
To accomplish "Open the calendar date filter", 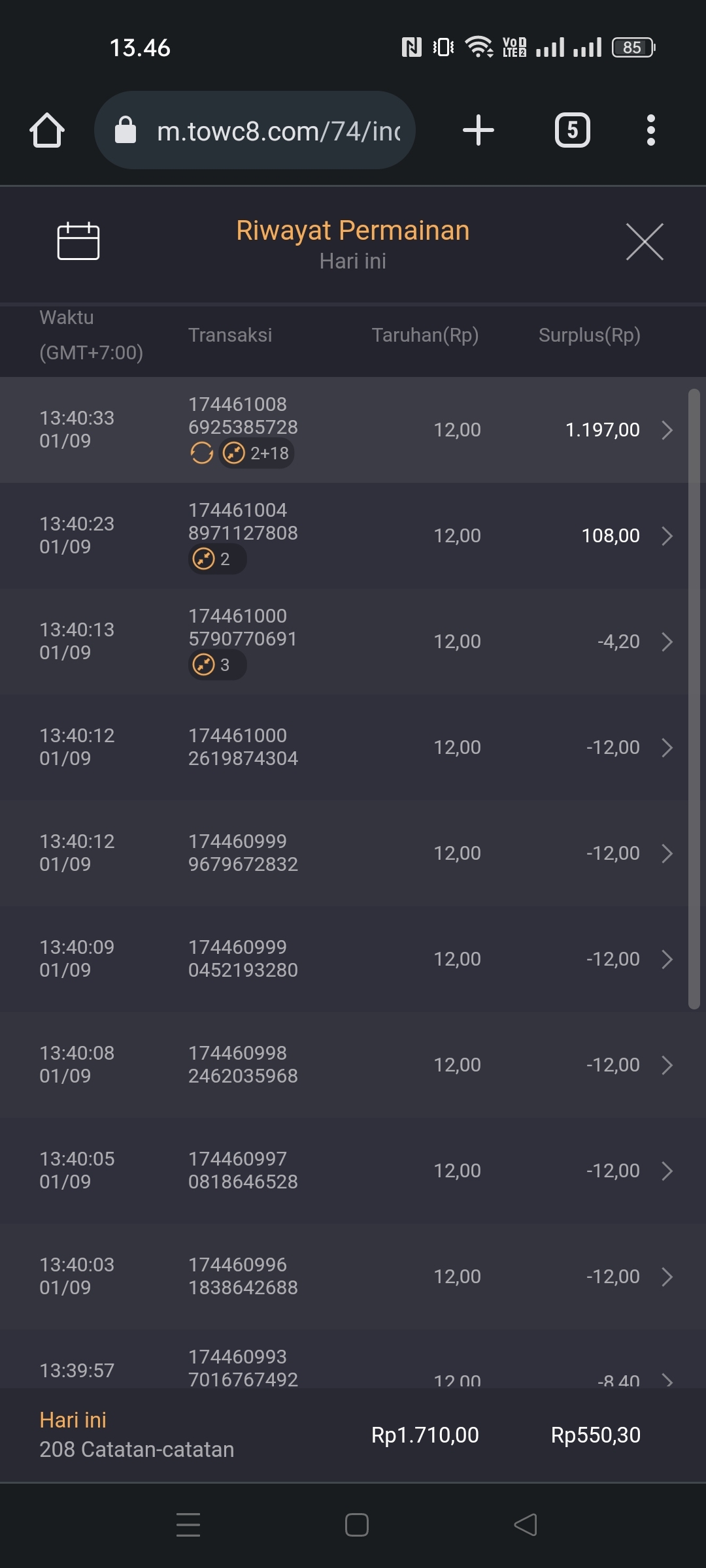I will [x=78, y=242].
